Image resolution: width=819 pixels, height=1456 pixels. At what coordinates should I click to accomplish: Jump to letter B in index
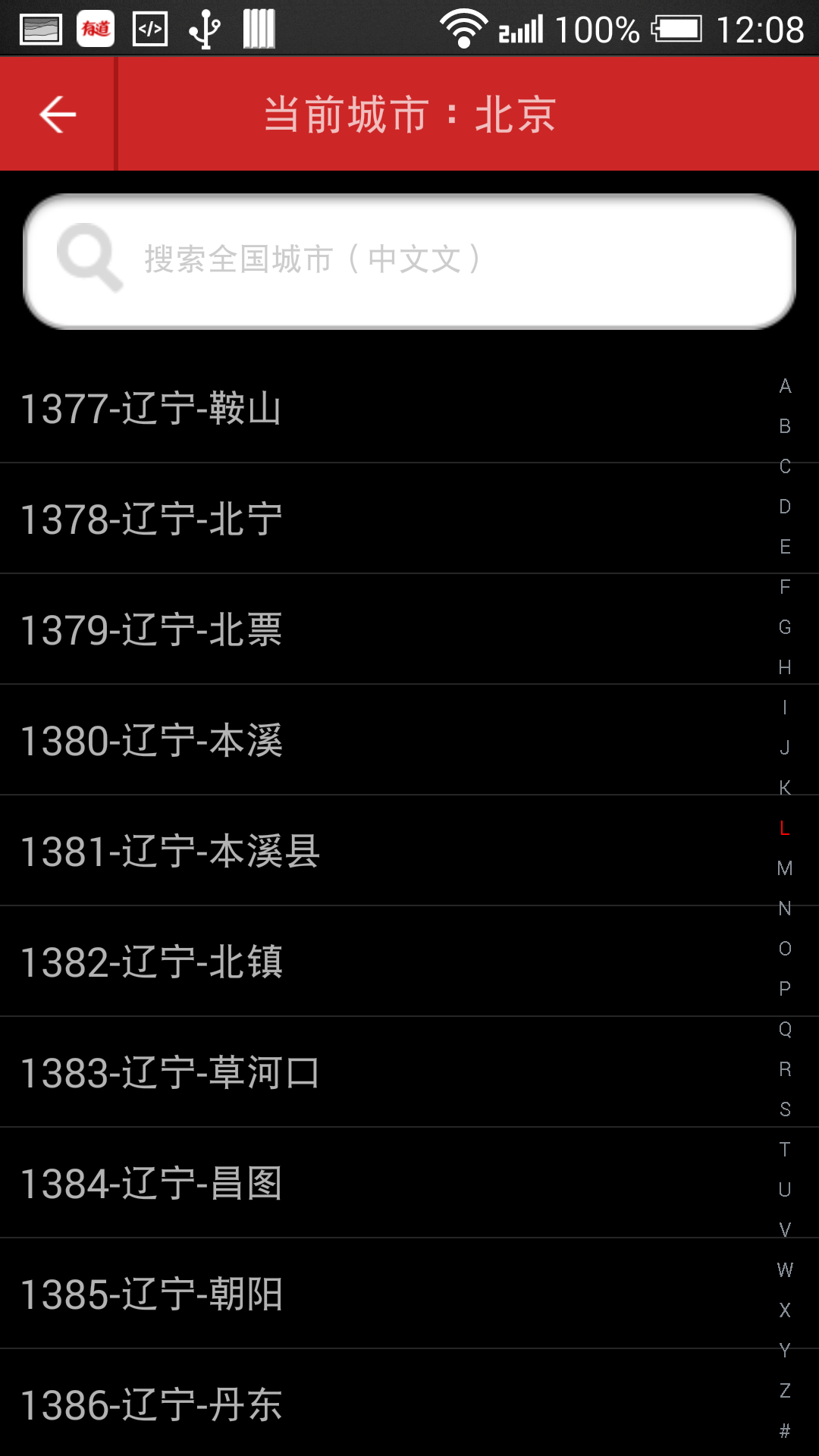click(x=785, y=427)
